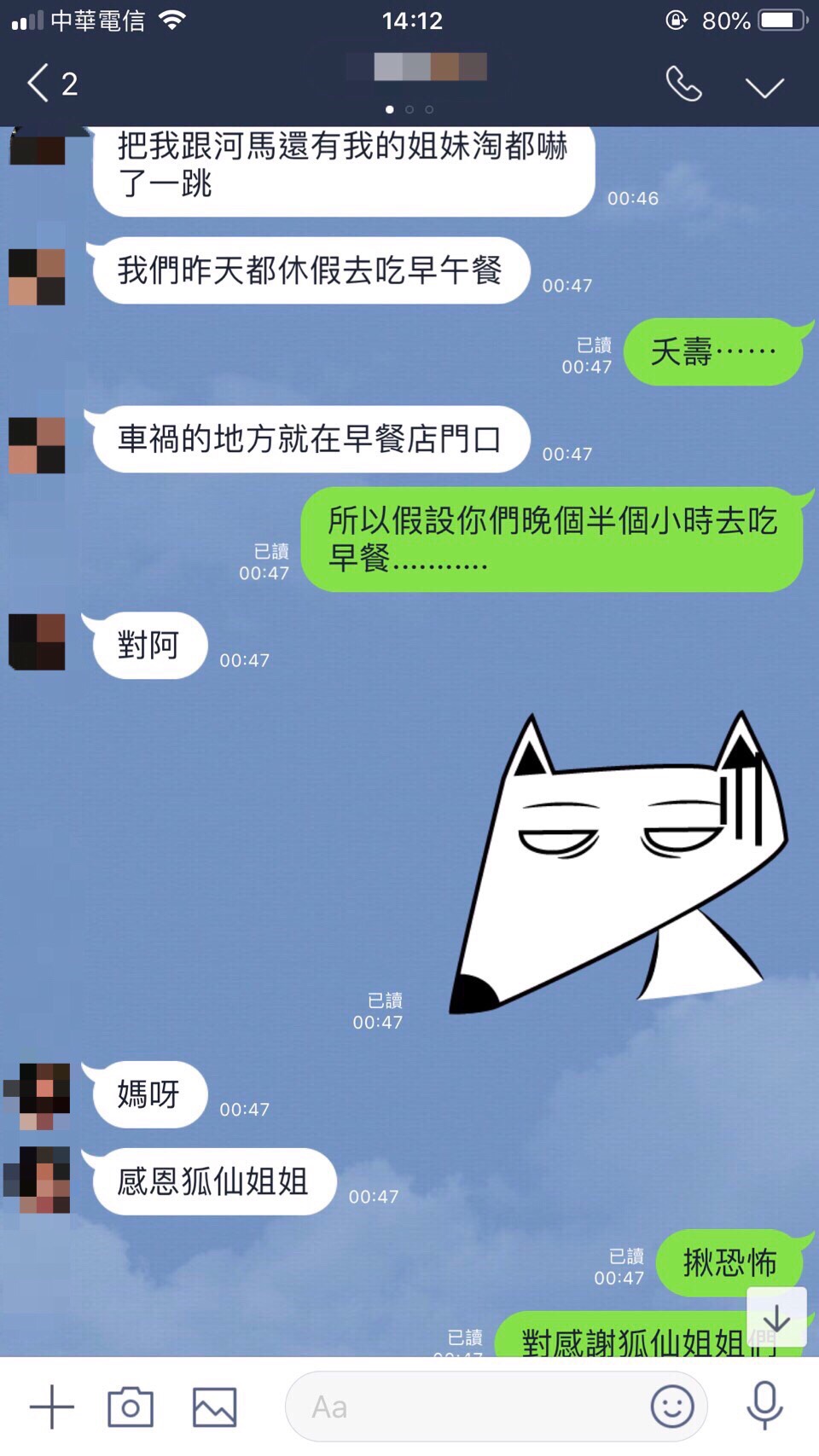Expand the chat options chevron menu

coord(764,87)
